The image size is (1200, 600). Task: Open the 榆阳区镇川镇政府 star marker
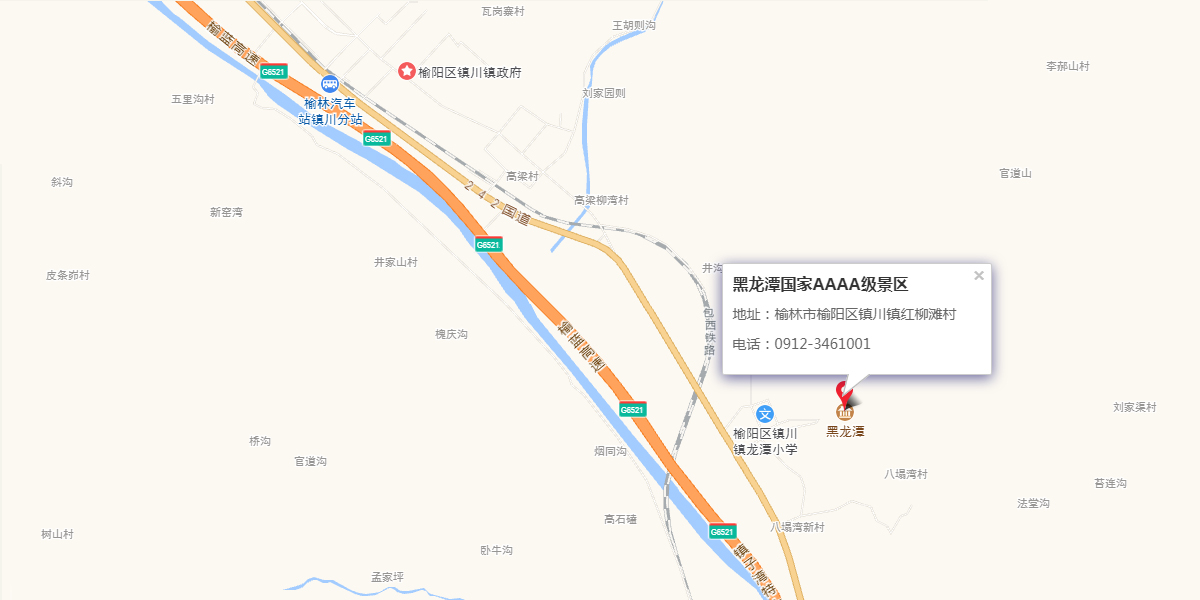407,71
